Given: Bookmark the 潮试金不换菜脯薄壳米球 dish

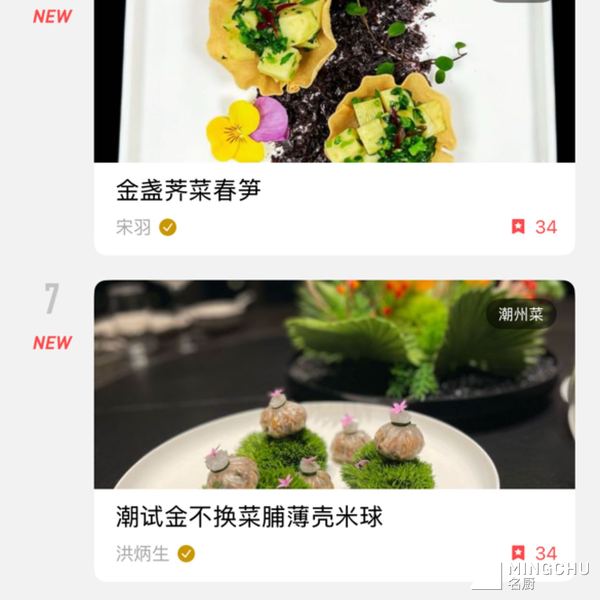Looking at the screenshot, I should pos(518,553).
